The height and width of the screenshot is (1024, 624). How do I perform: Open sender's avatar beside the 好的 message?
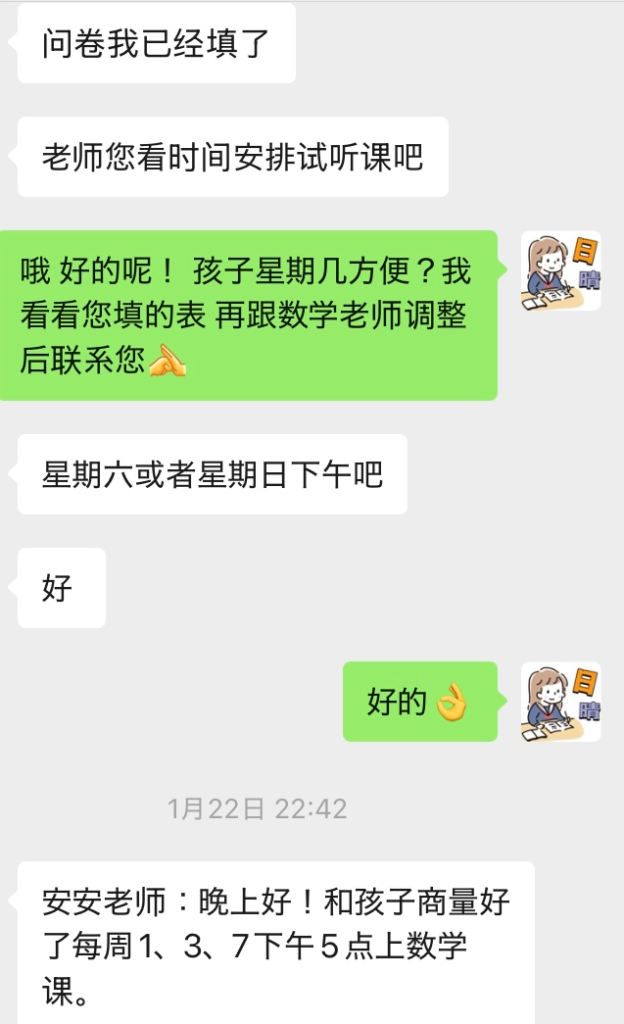(x=561, y=701)
